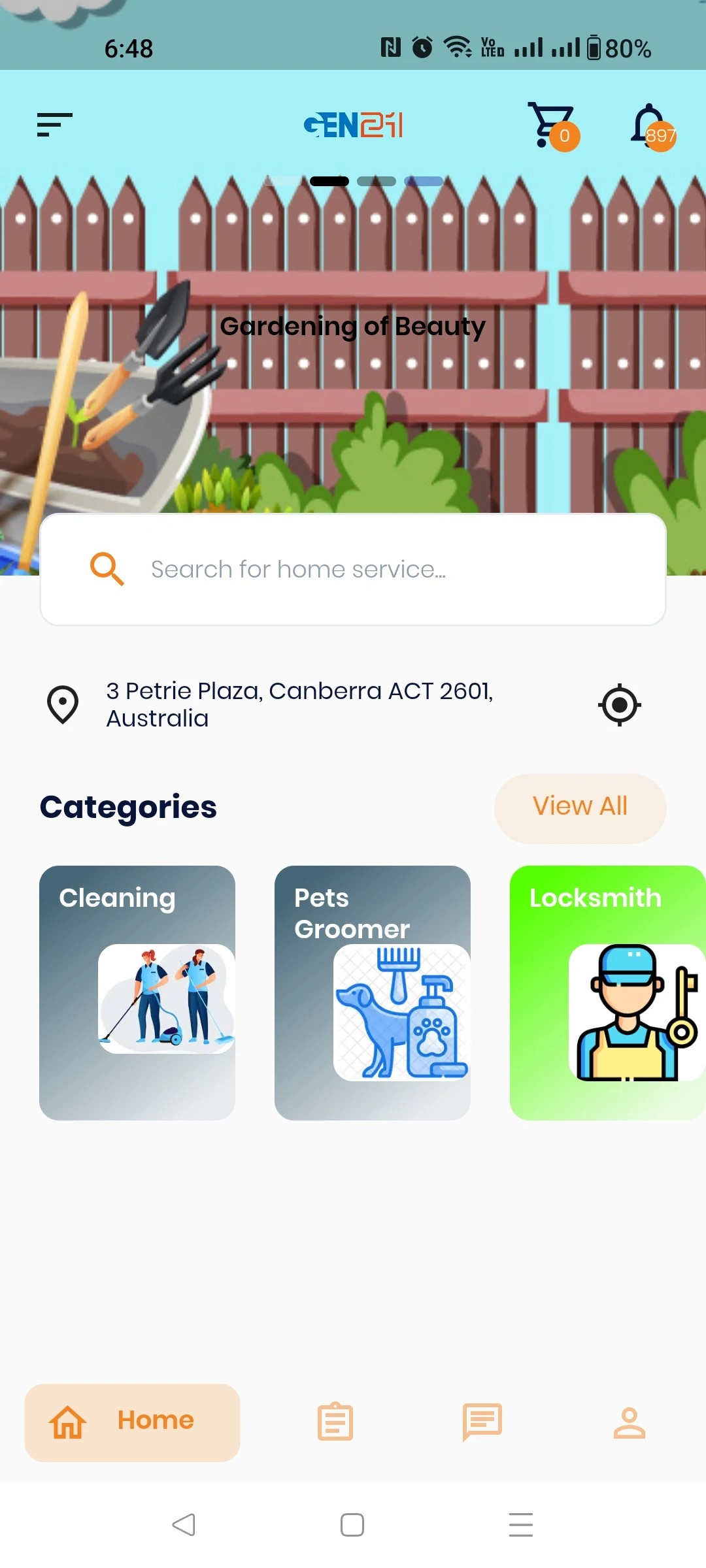
Task: Open the chat messages tab
Action: pos(482,1422)
